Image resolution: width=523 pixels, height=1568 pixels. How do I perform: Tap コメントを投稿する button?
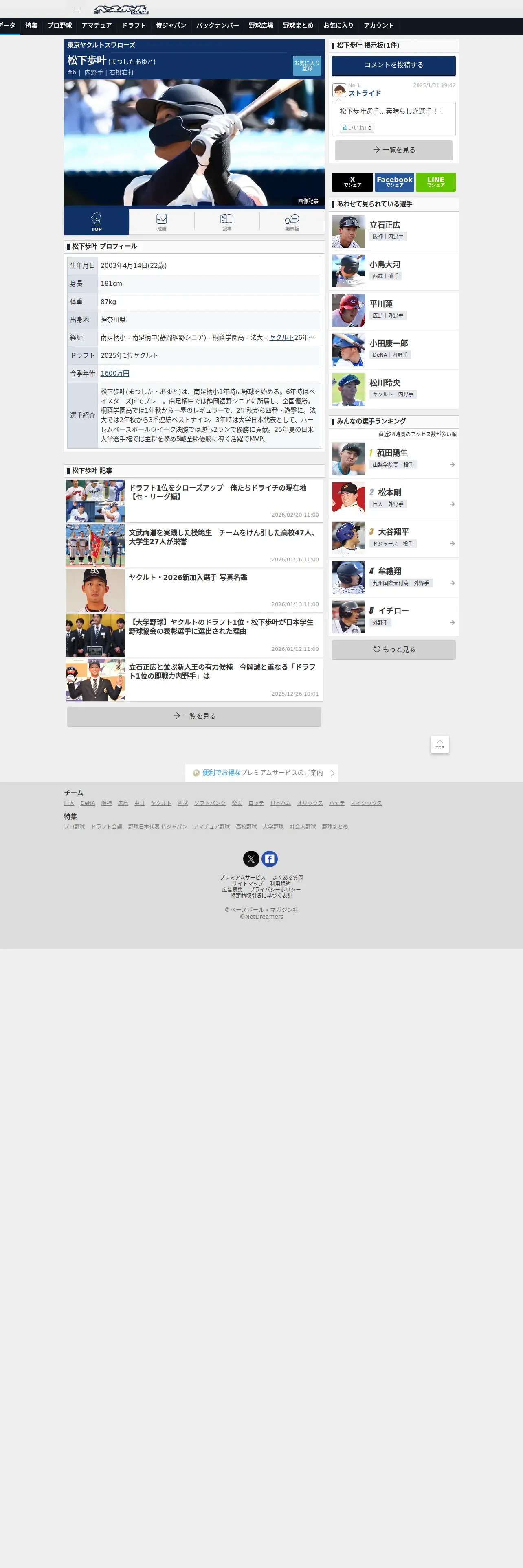point(393,65)
